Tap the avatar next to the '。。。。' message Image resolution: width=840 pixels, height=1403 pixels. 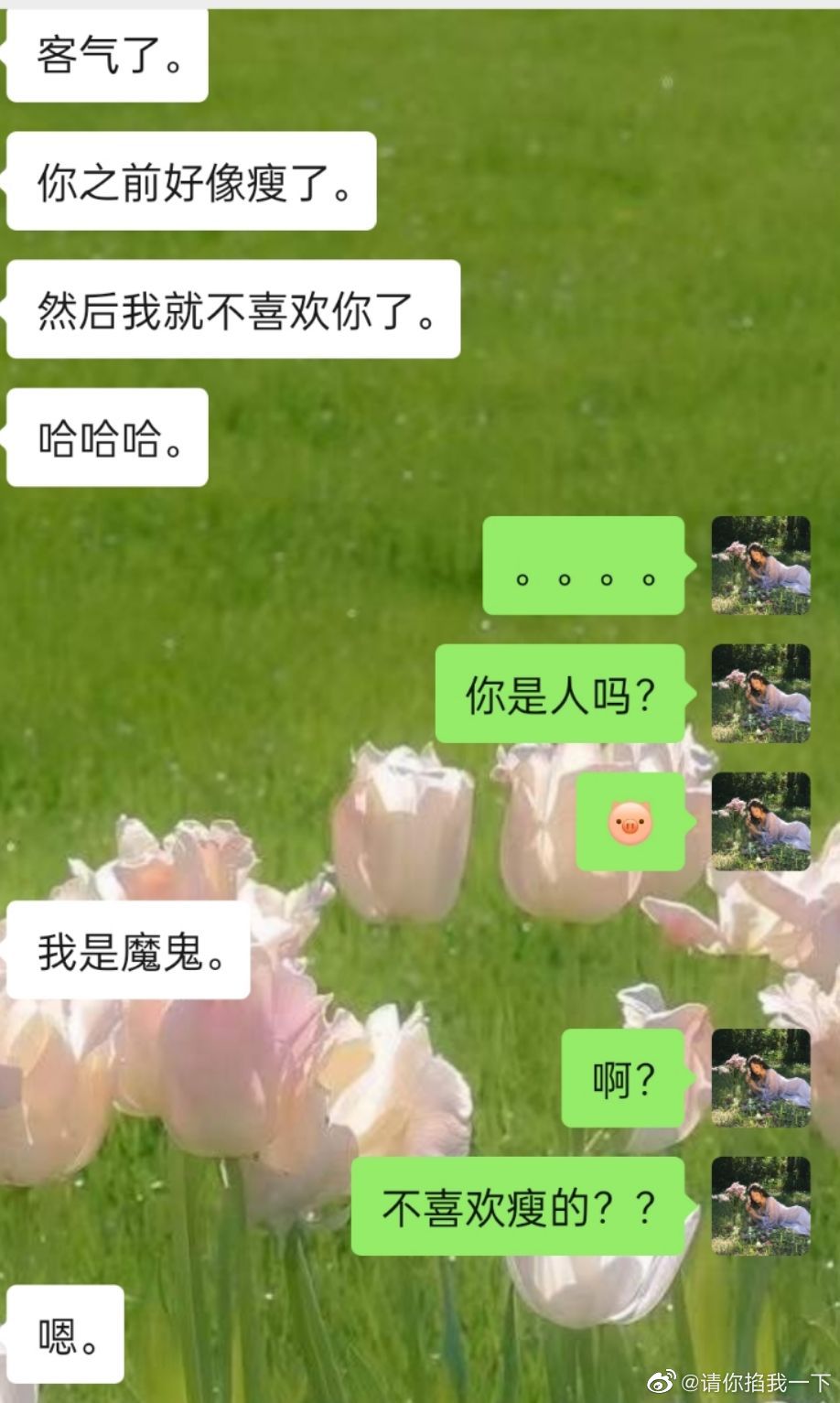(x=760, y=565)
